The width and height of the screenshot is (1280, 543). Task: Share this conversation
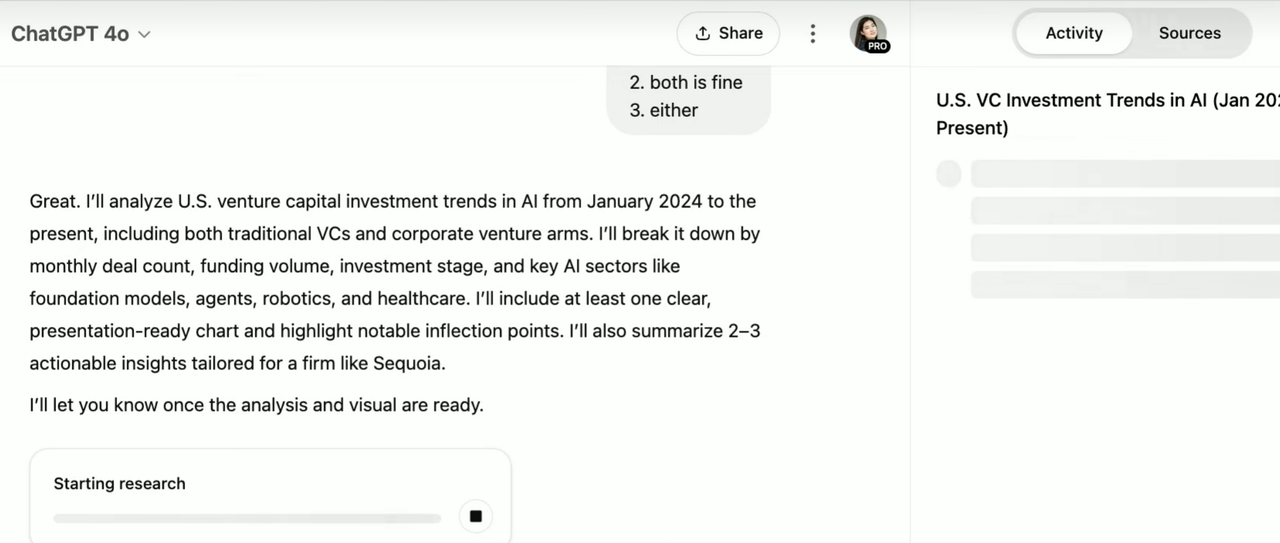coord(728,33)
